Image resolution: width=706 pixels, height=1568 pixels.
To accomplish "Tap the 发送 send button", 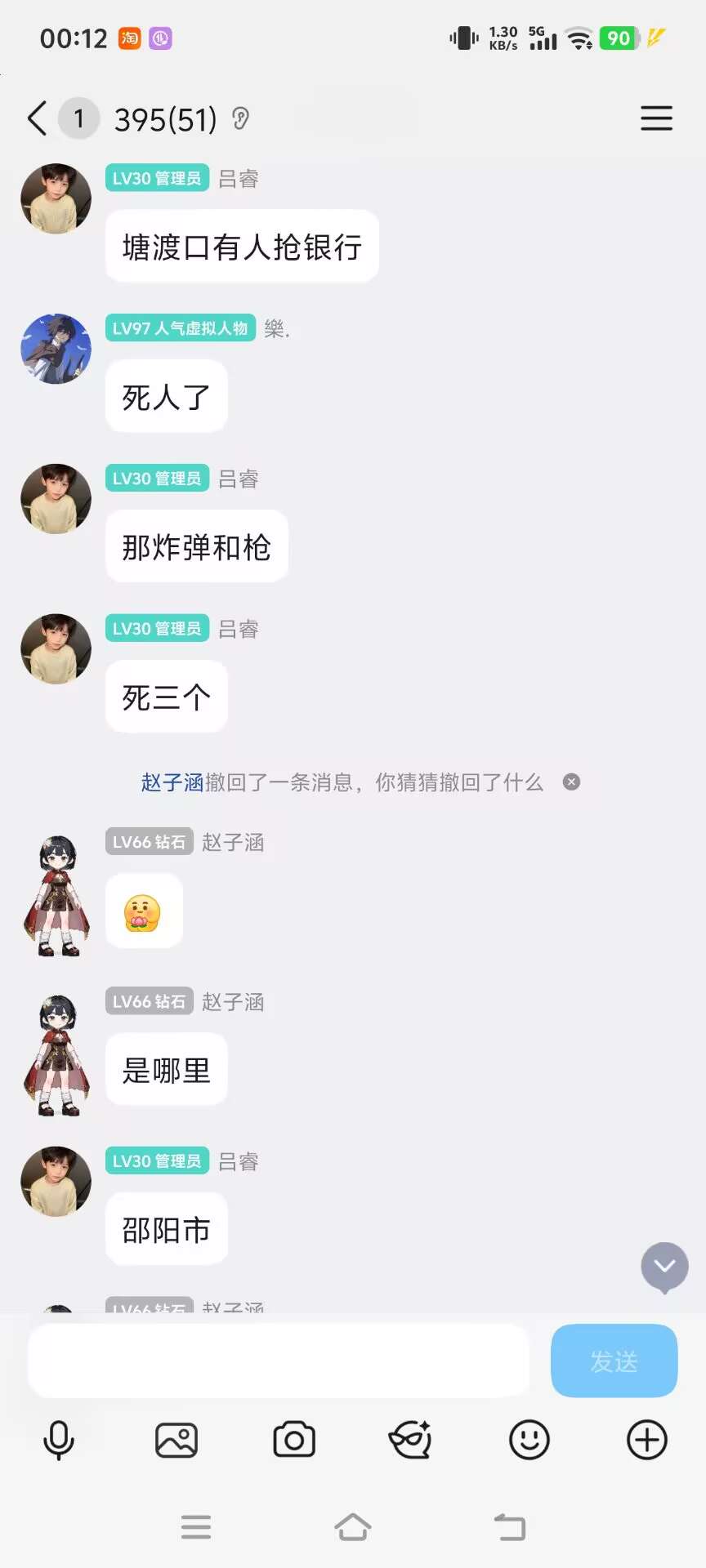I will click(614, 1361).
